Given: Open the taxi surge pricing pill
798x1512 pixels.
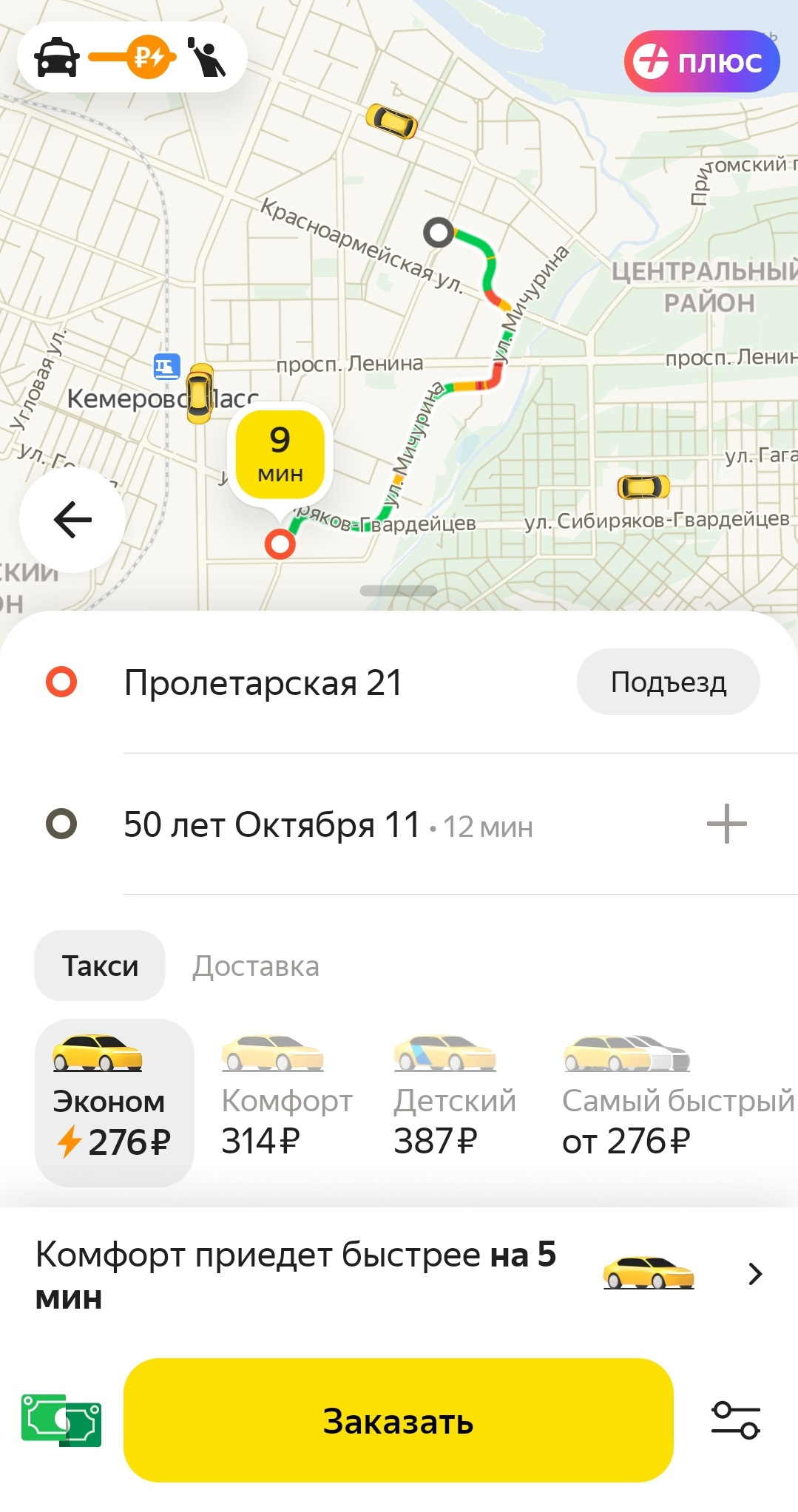Looking at the screenshot, I should [x=132, y=58].
